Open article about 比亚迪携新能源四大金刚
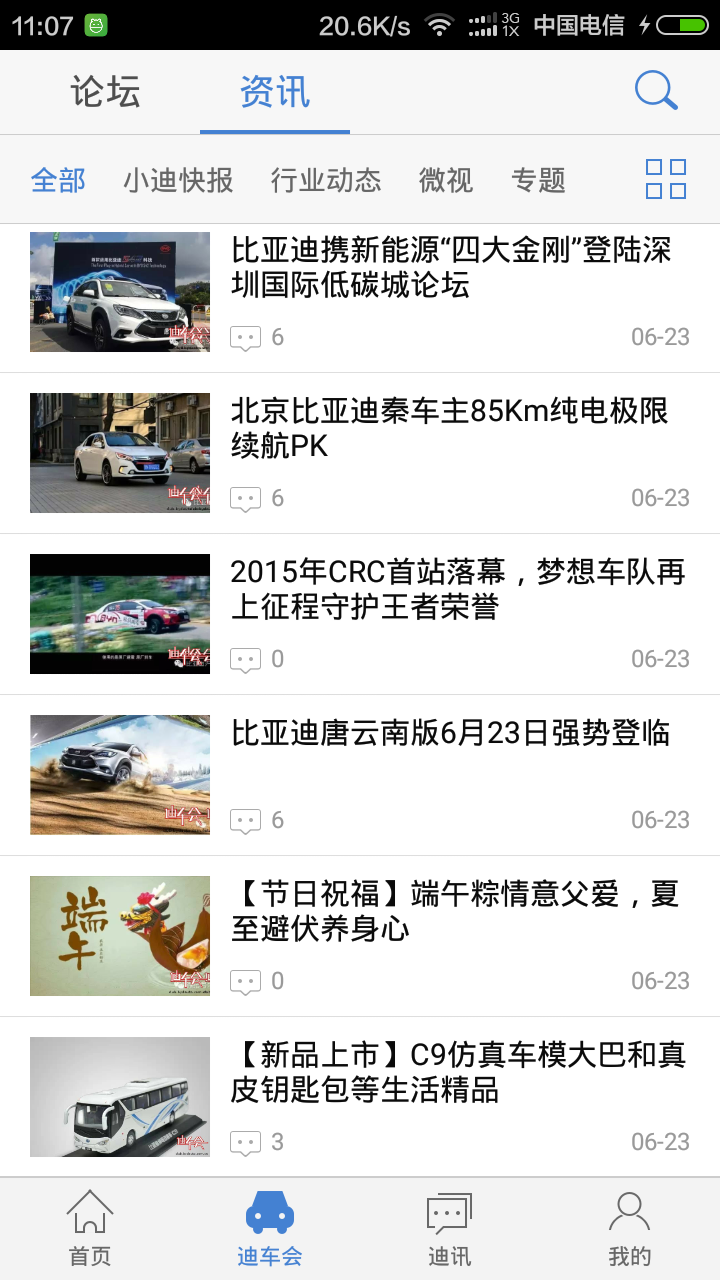 point(450,268)
